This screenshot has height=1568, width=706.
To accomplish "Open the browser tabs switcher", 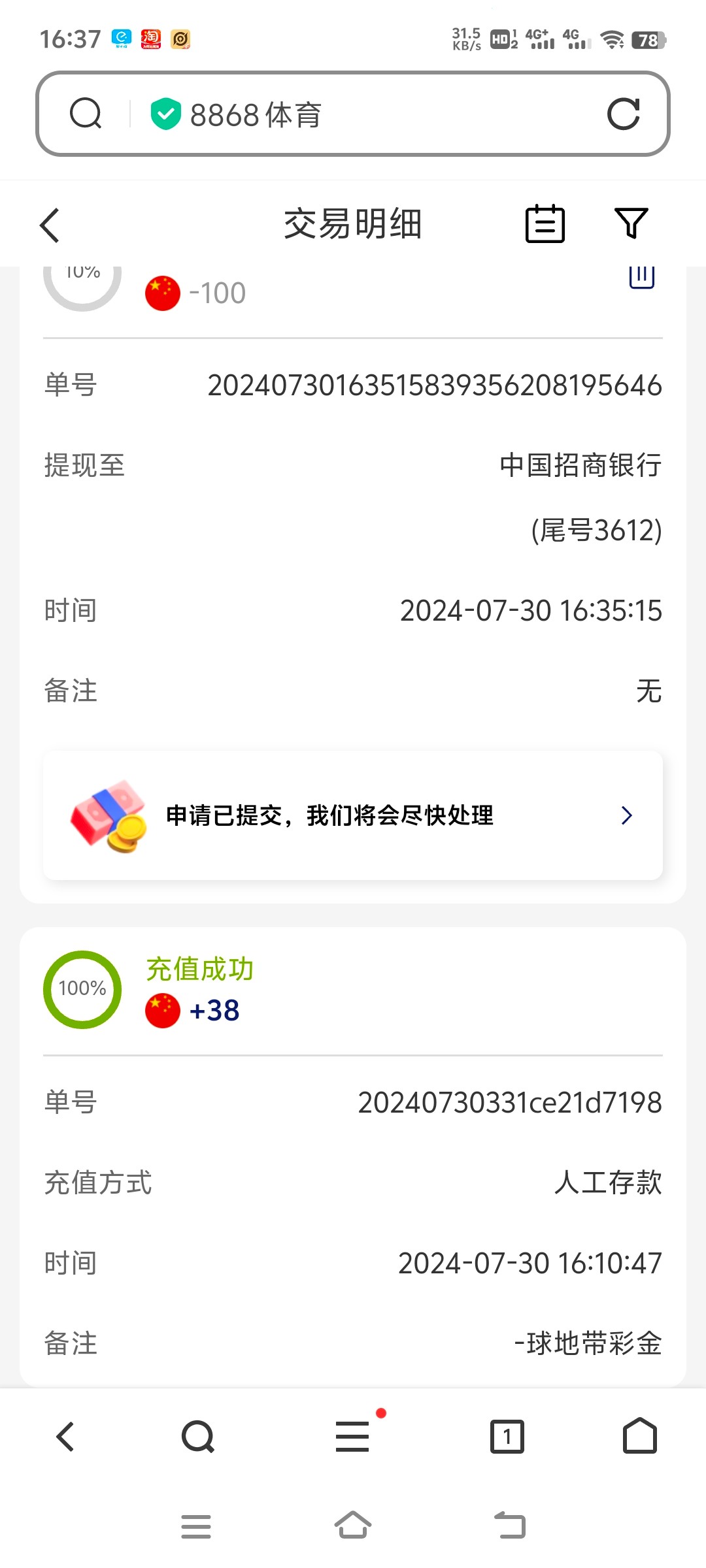I will (507, 1437).
